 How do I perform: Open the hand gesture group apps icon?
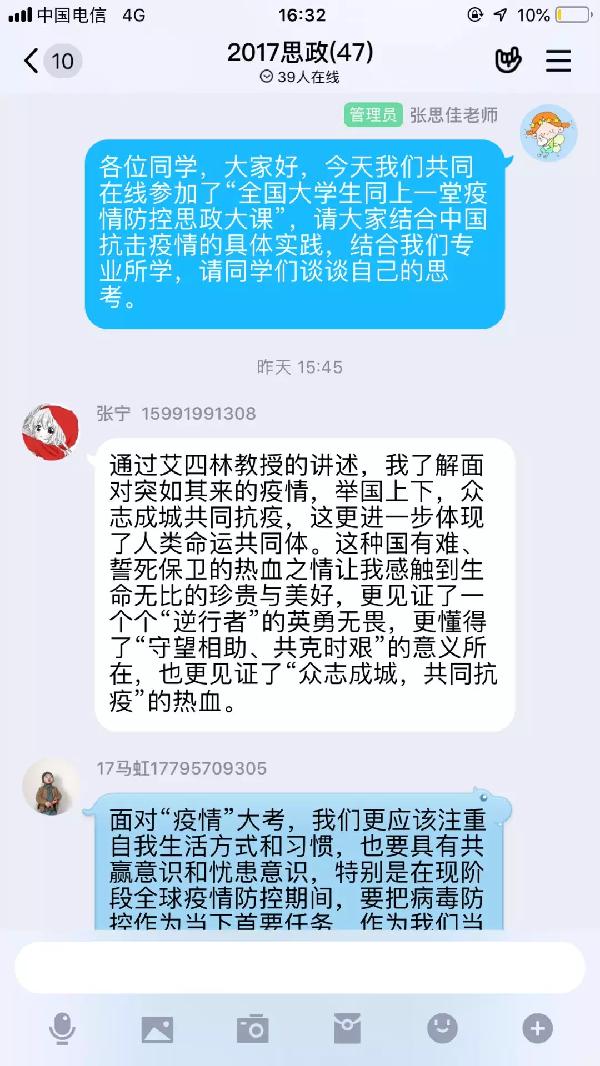point(508,61)
